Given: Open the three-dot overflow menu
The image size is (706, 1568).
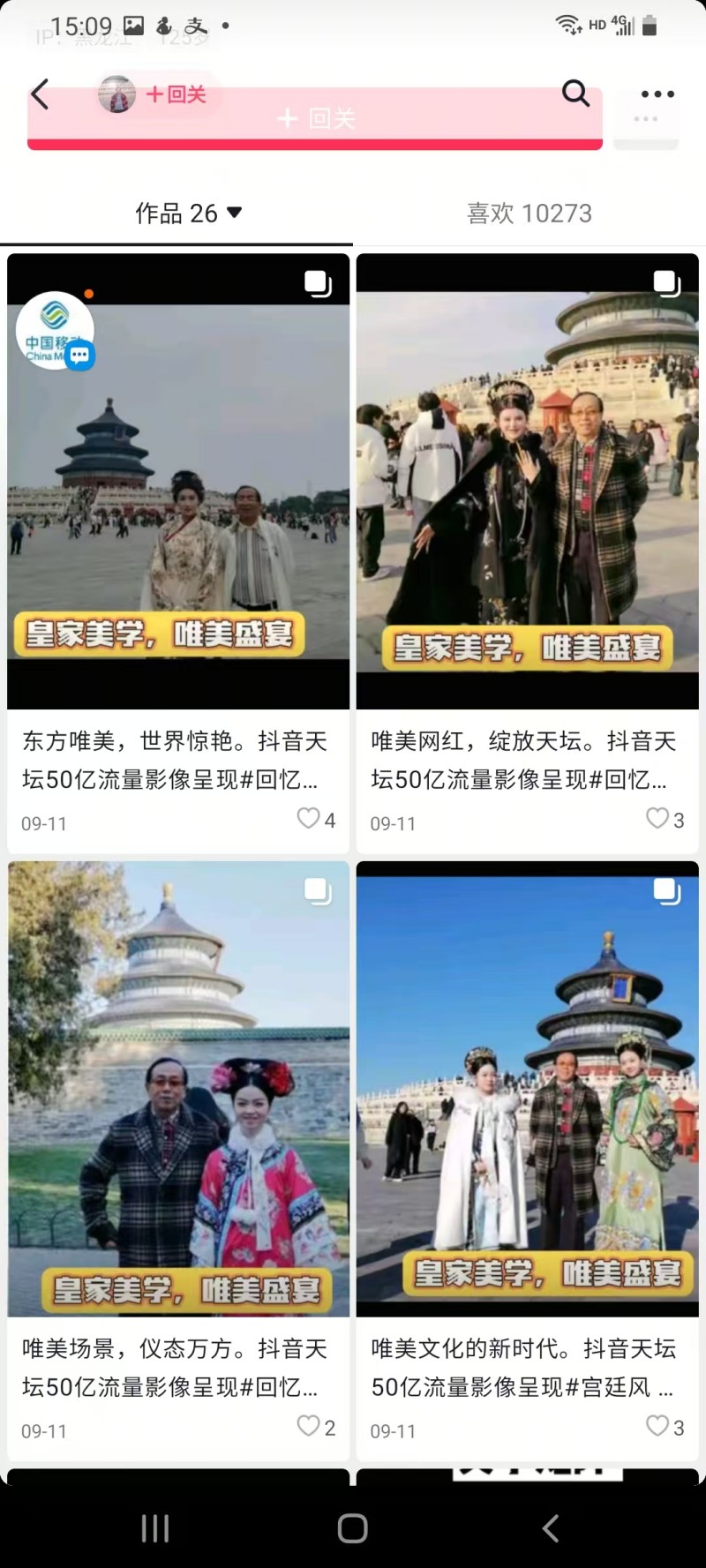Looking at the screenshot, I should [x=657, y=94].
